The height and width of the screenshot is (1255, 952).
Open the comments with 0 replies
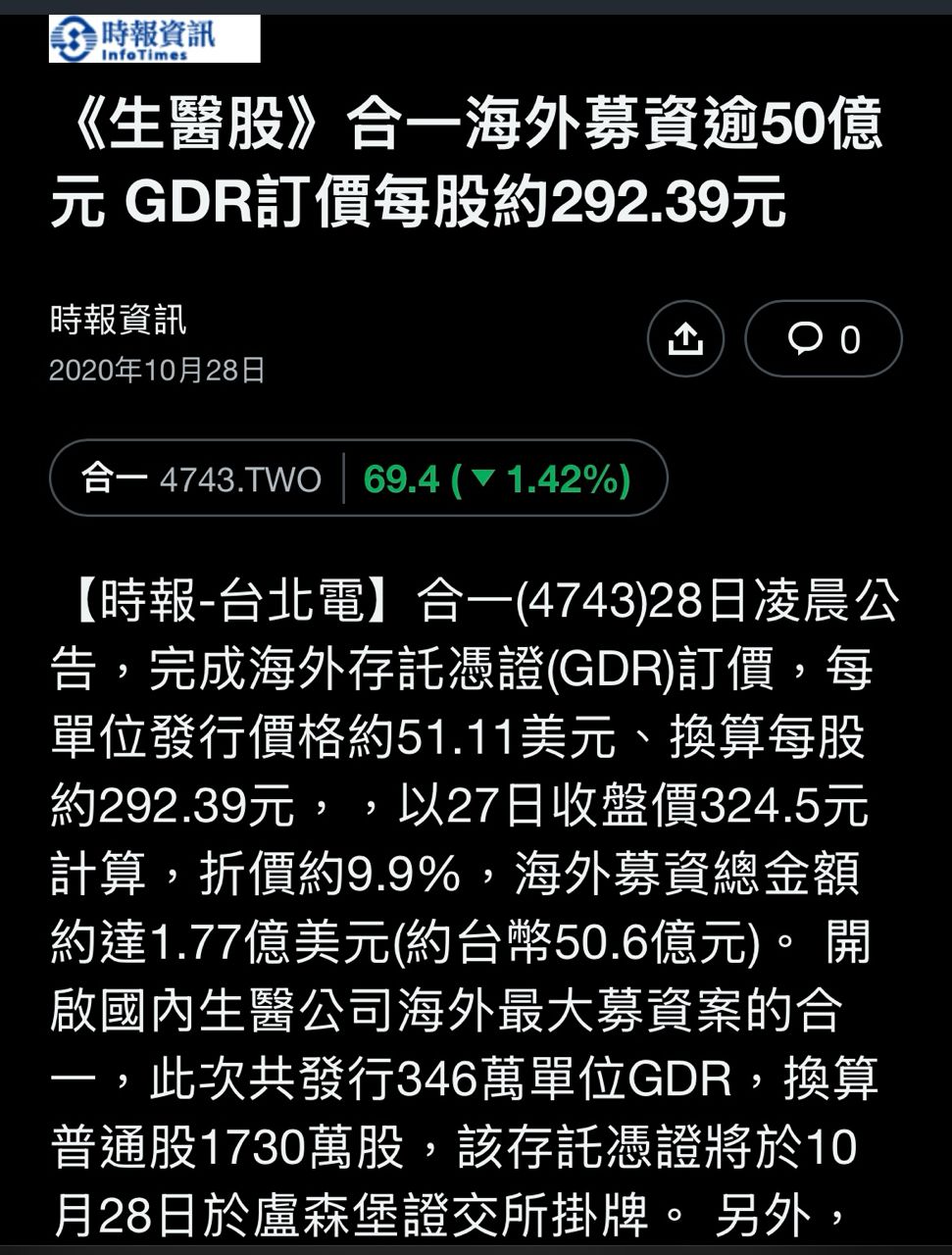click(823, 339)
